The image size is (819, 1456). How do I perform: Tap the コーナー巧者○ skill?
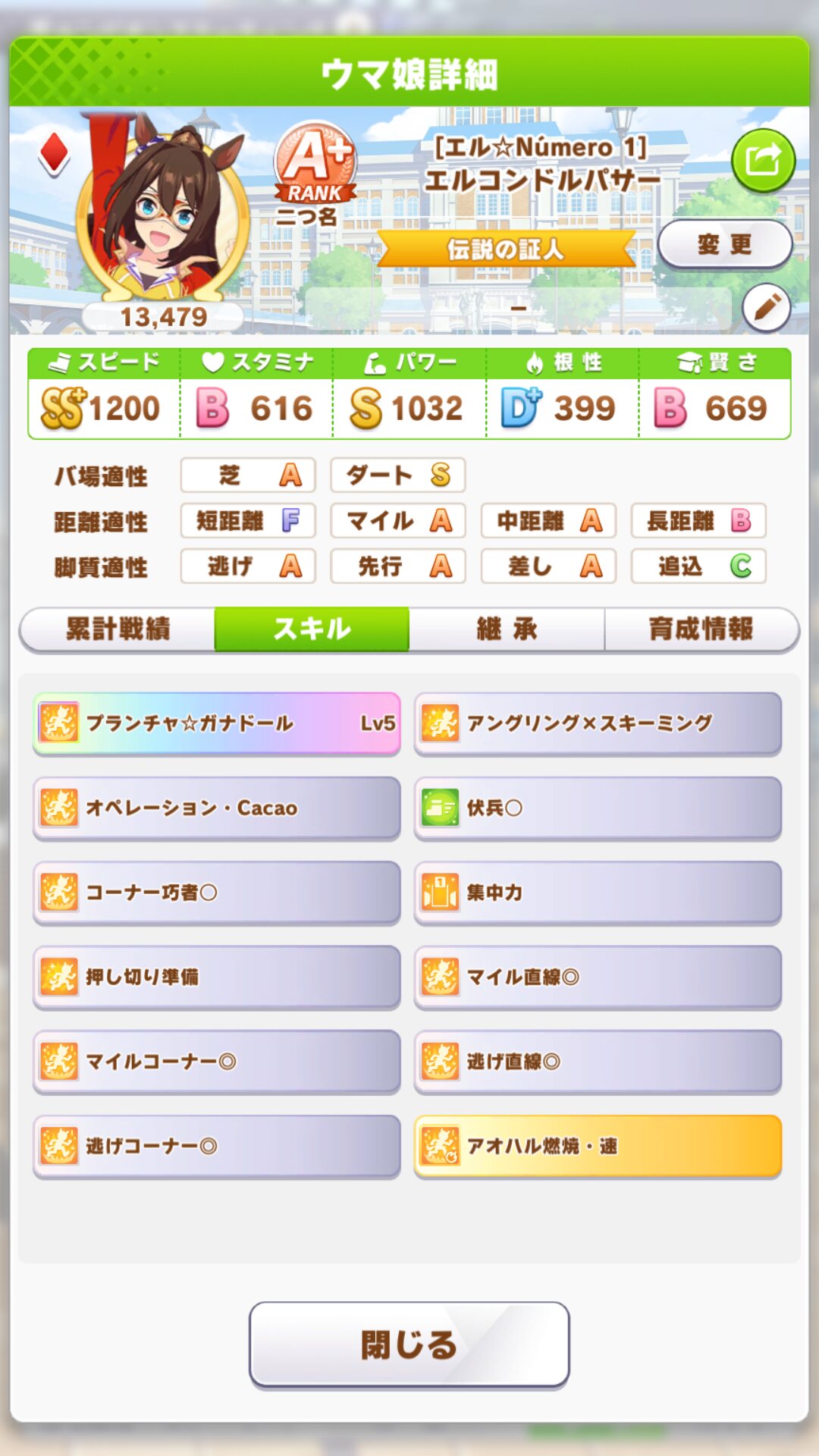click(217, 893)
